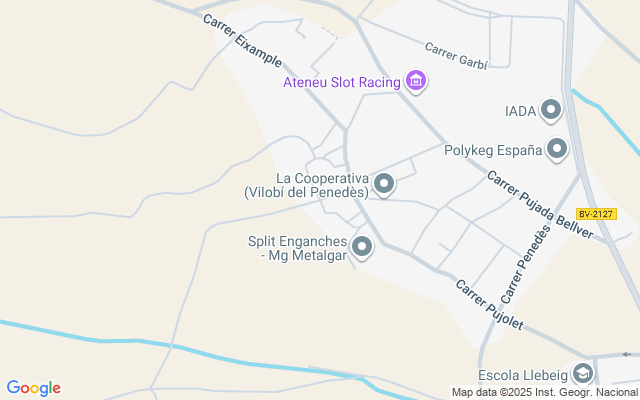640x400 pixels.
Task: Tap the Polykeg España marker
Action: (x=557, y=150)
